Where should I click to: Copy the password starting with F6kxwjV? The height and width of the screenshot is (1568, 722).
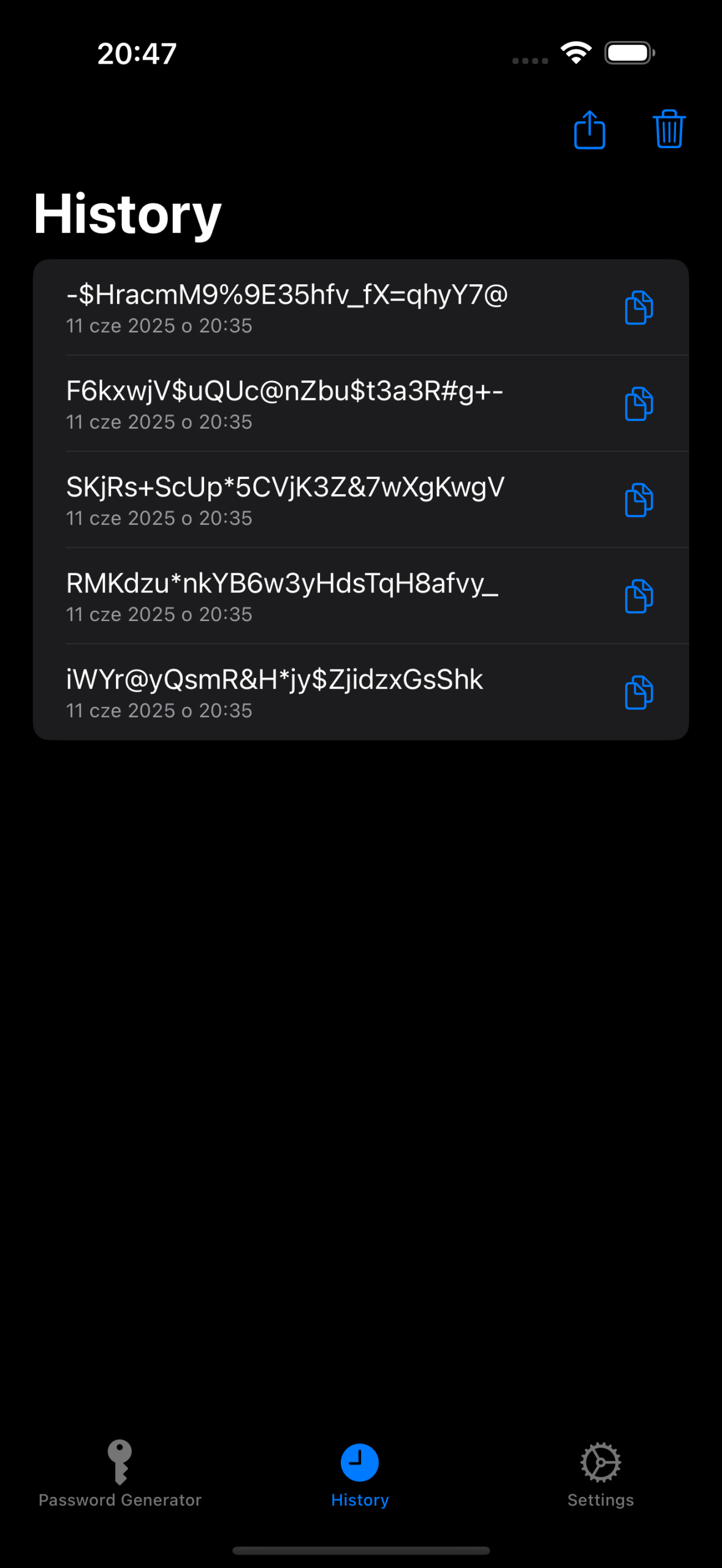639,404
